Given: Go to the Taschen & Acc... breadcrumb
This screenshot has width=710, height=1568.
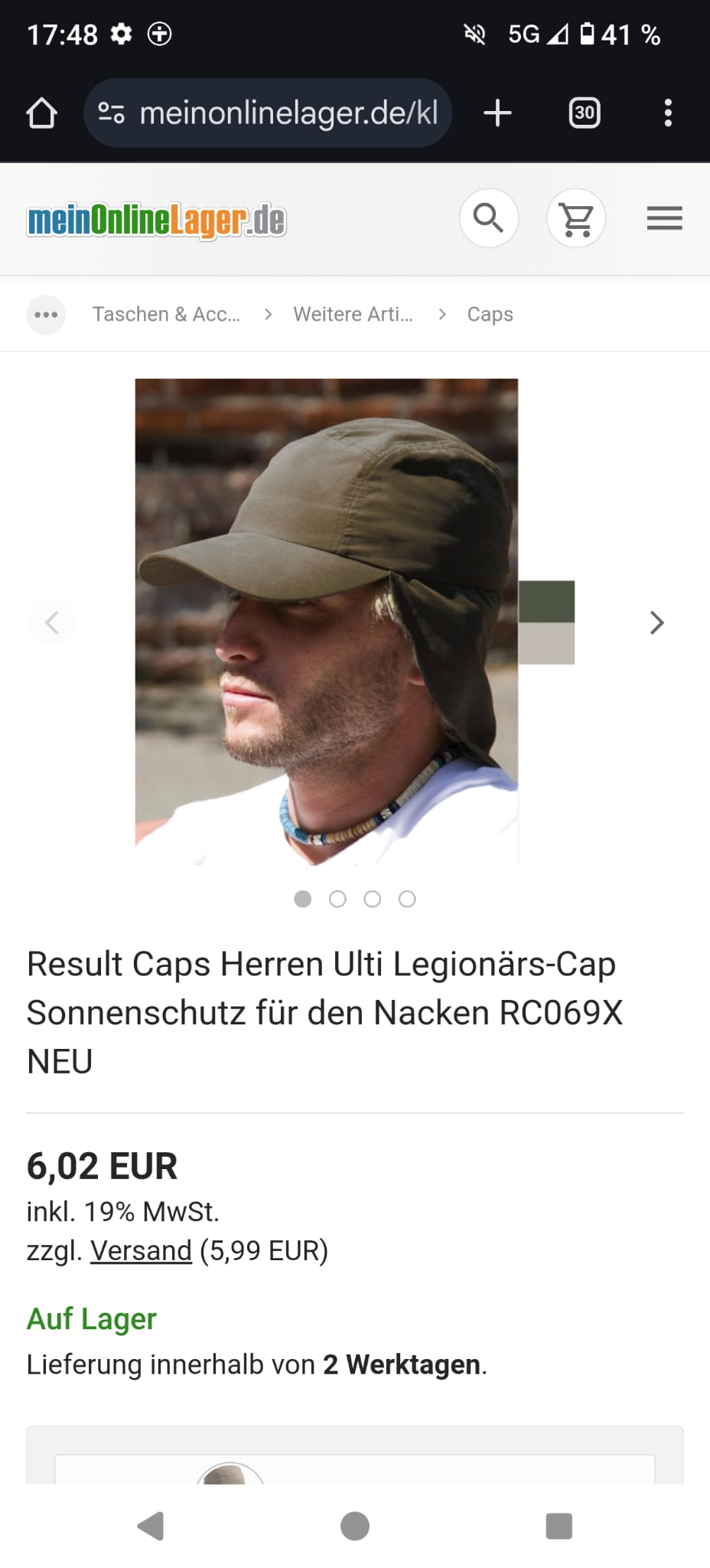Looking at the screenshot, I should [x=166, y=315].
